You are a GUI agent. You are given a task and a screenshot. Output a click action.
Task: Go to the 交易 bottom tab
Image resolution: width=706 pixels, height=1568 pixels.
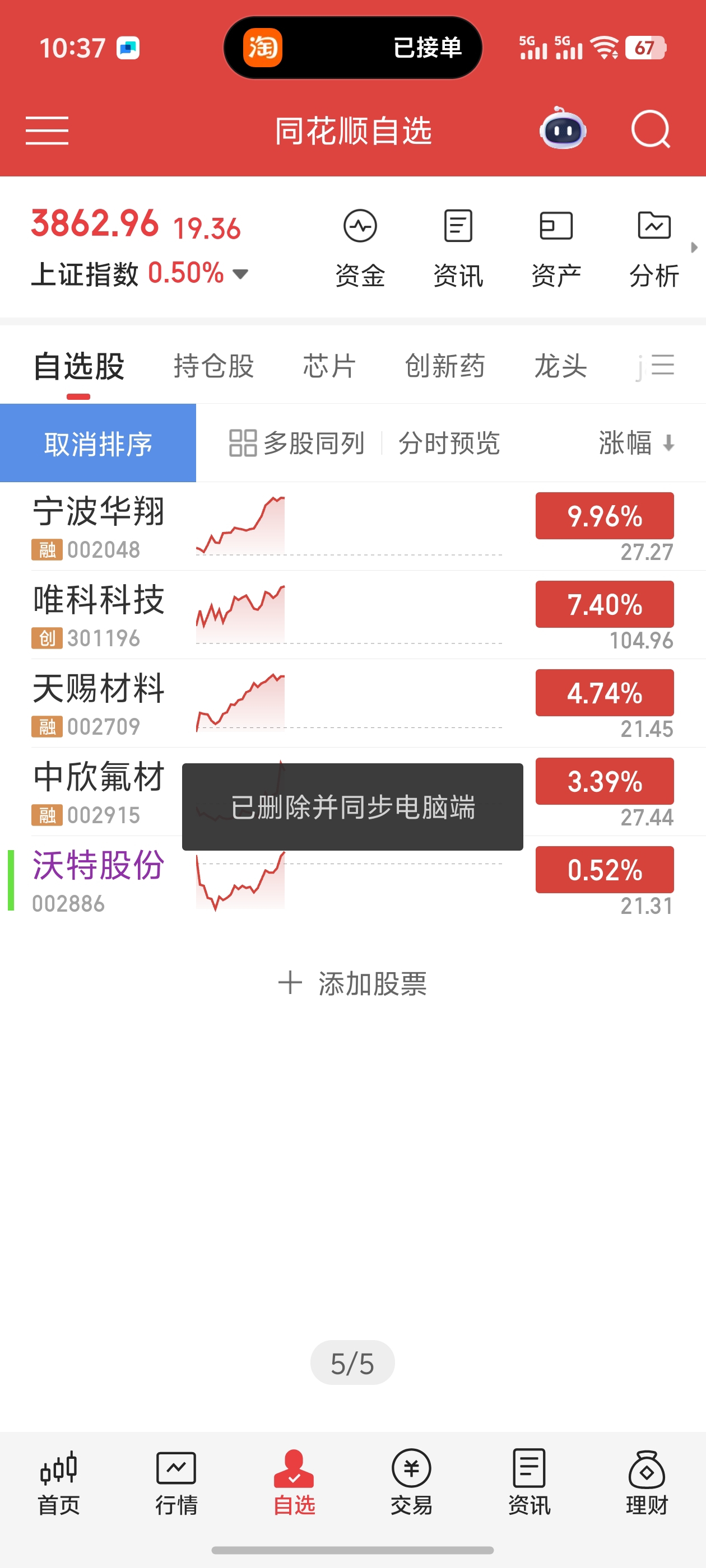click(x=411, y=1483)
